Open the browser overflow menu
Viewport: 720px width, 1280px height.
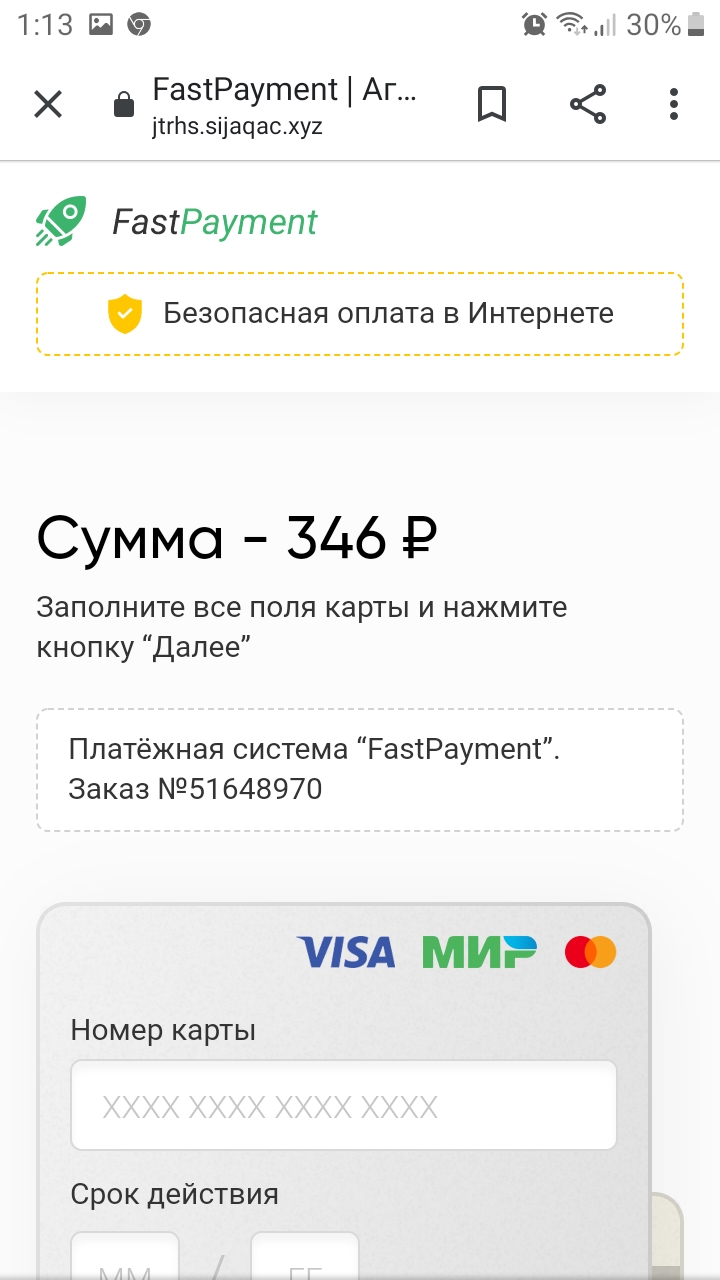674,104
